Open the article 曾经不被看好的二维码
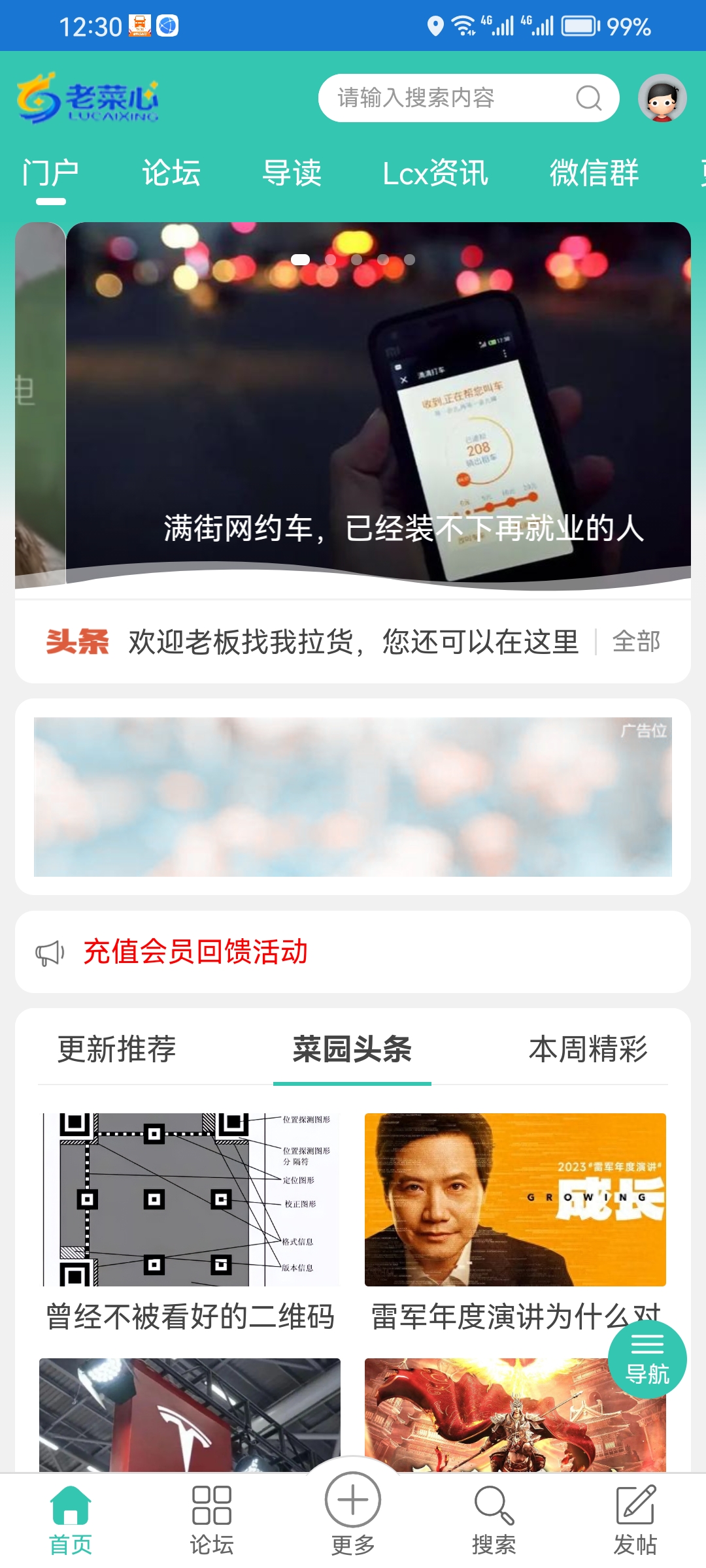 pyautogui.click(x=190, y=1222)
